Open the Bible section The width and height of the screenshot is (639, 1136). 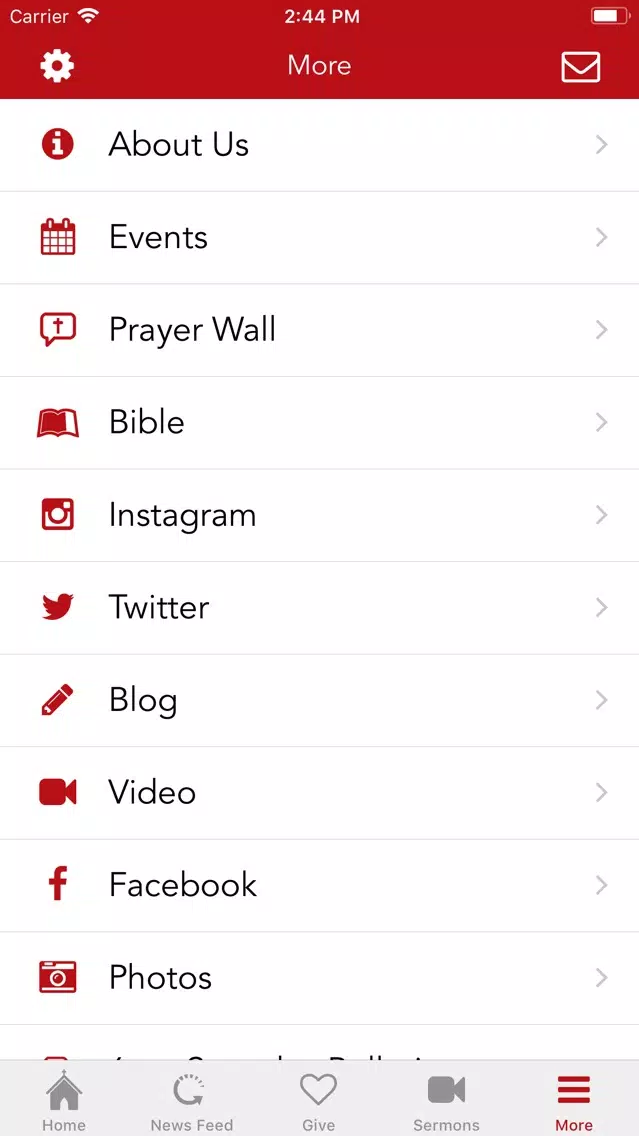pos(320,423)
